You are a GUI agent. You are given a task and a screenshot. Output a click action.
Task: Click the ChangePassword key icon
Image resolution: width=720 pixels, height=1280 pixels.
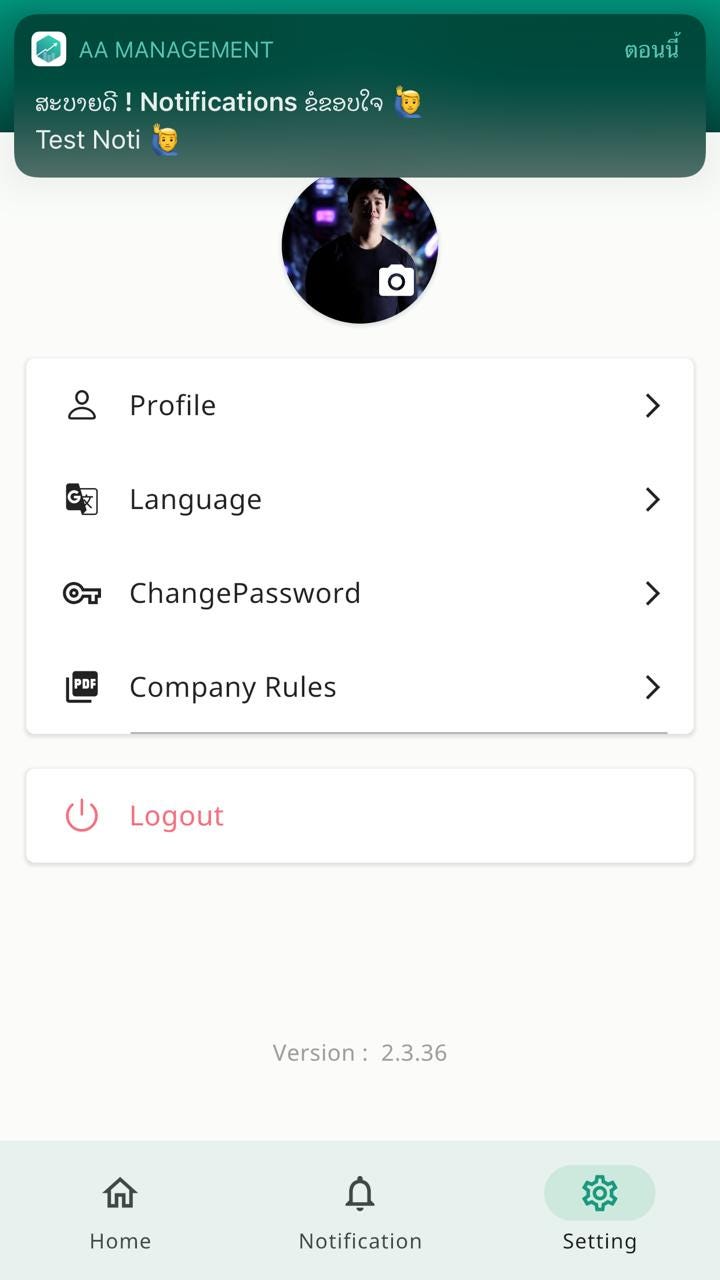[x=81, y=593]
